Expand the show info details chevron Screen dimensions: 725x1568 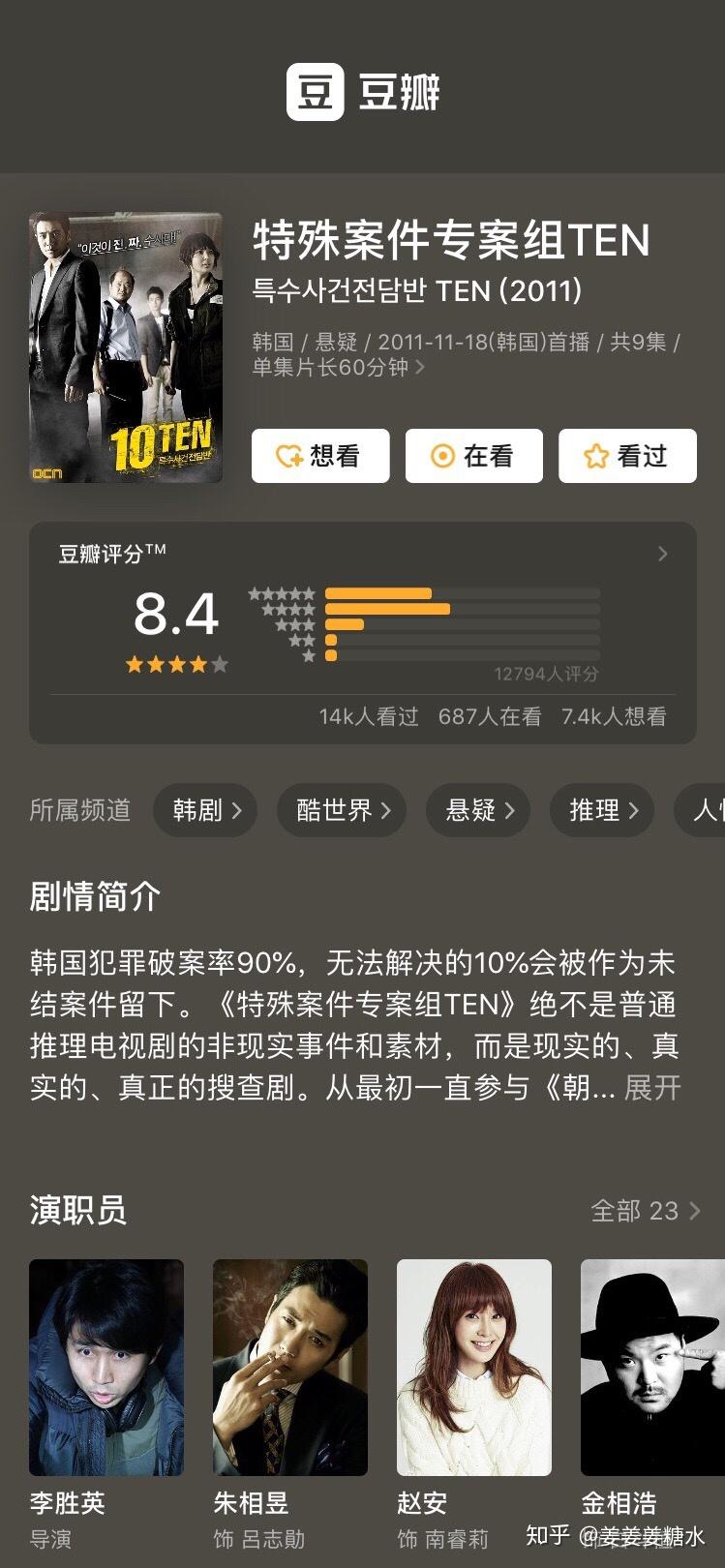[x=420, y=368]
